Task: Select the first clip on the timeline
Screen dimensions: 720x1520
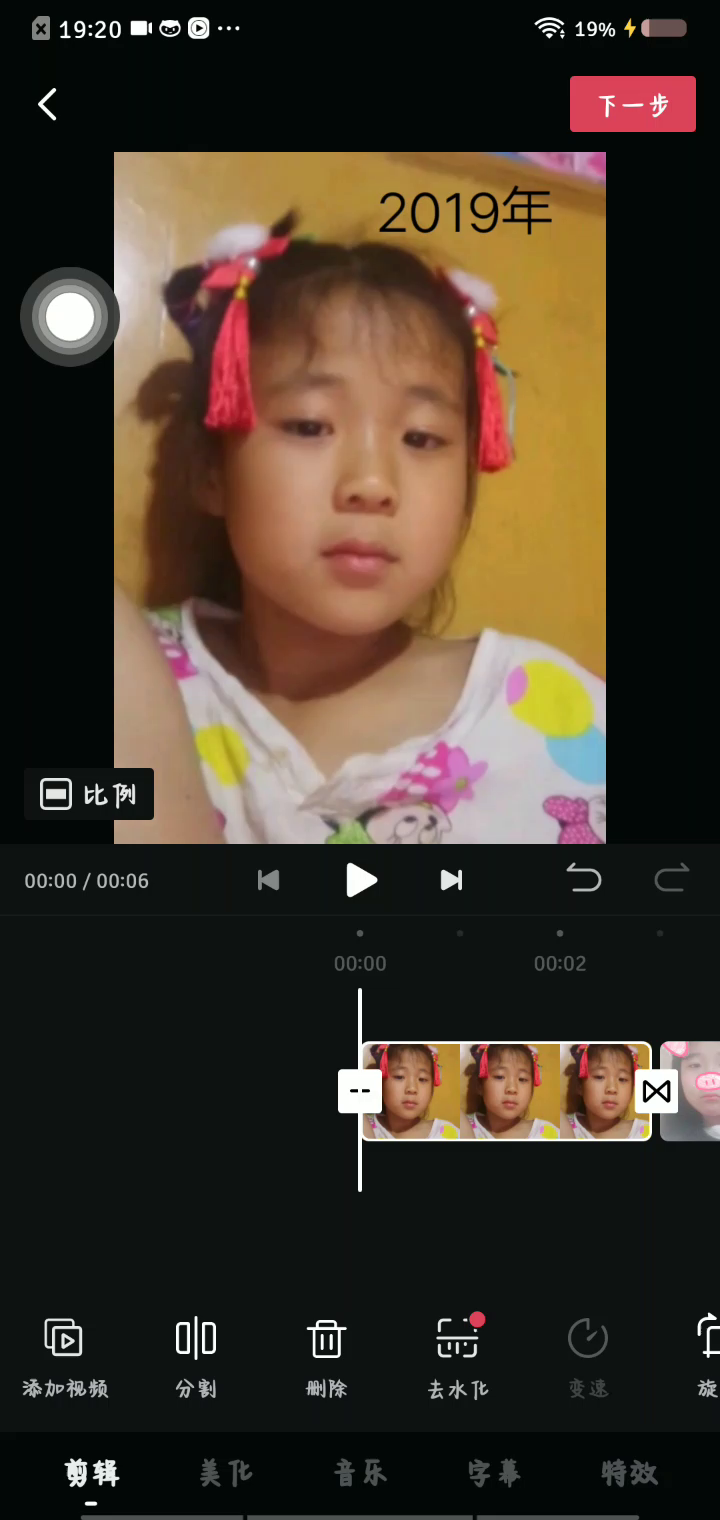Action: pyautogui.click(x=505, y=1091)
